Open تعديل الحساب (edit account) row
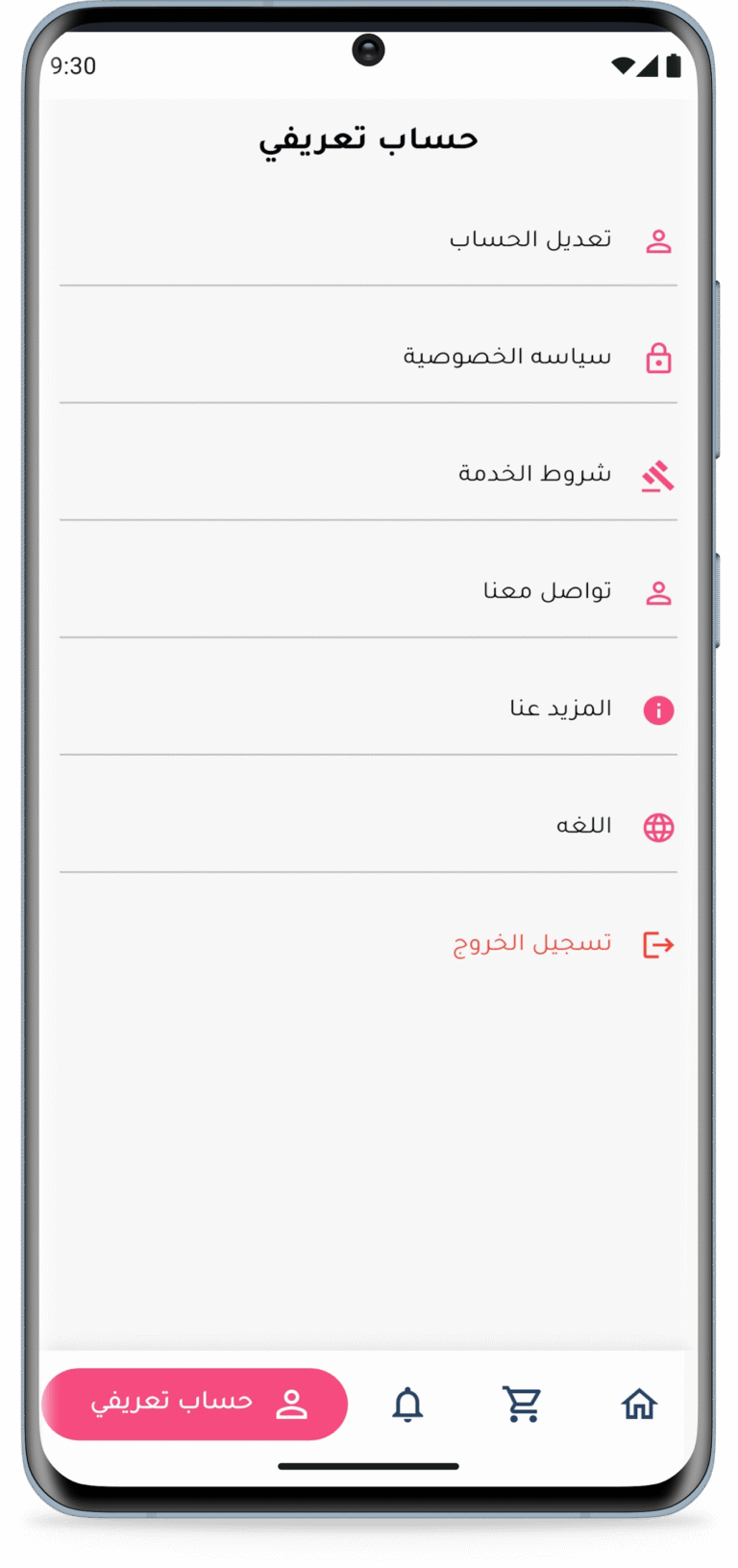This screenshot has height=1568, width=738. pos(368,240)
